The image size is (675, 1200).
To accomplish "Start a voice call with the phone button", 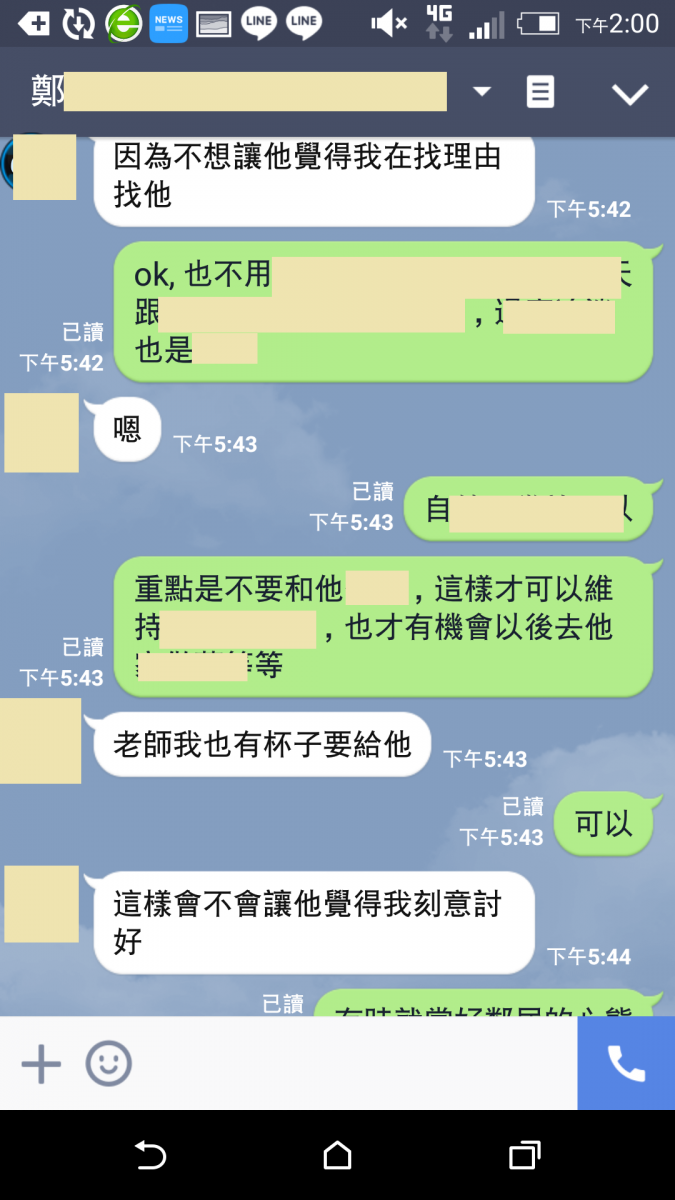I will [x=626, y=1064].
